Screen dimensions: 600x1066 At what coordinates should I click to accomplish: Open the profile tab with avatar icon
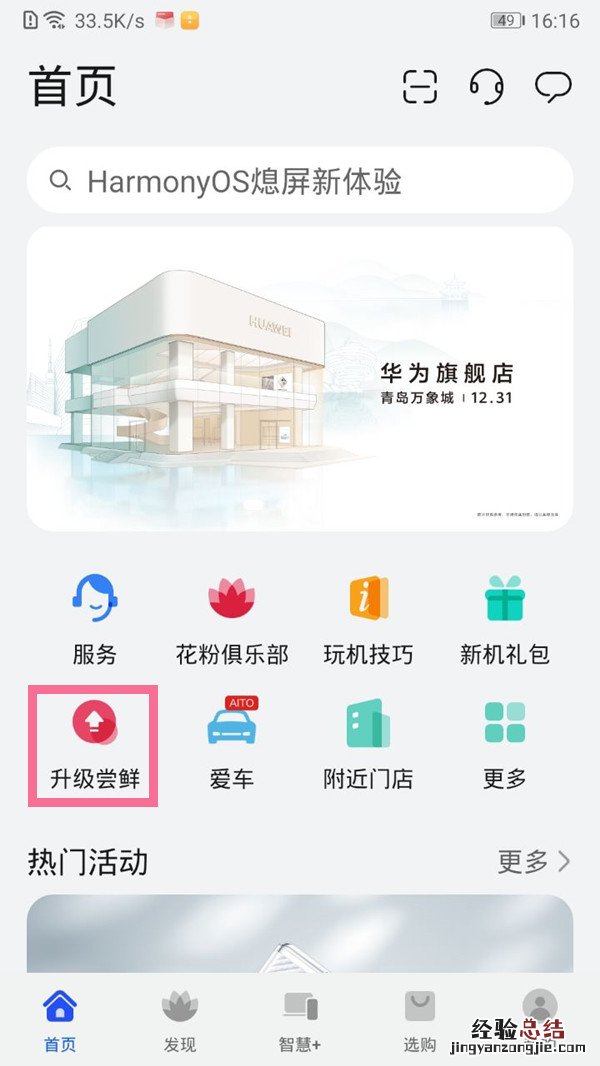540,1010
